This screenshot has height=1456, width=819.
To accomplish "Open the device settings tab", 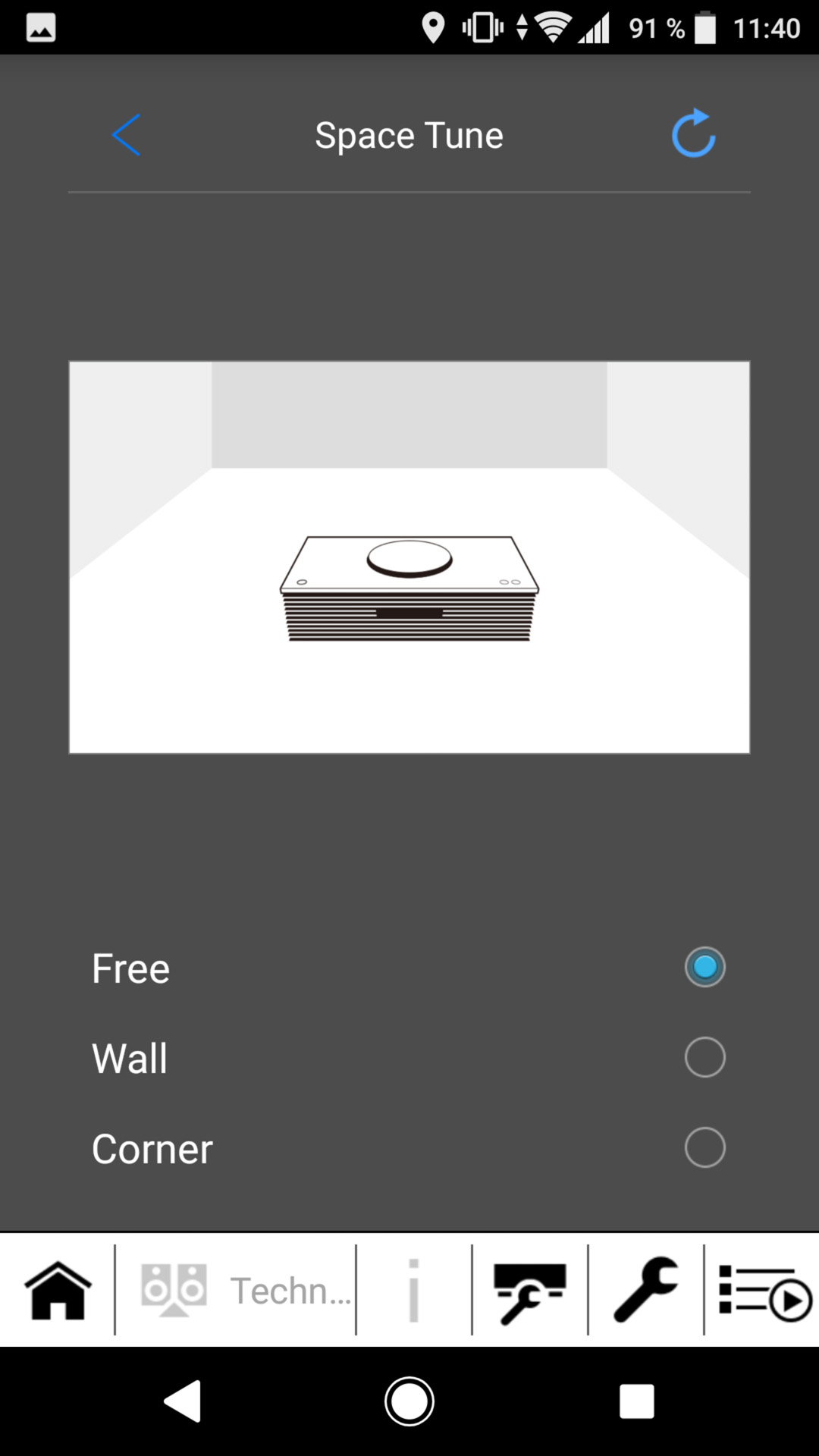I will [x=530, y=1290].
